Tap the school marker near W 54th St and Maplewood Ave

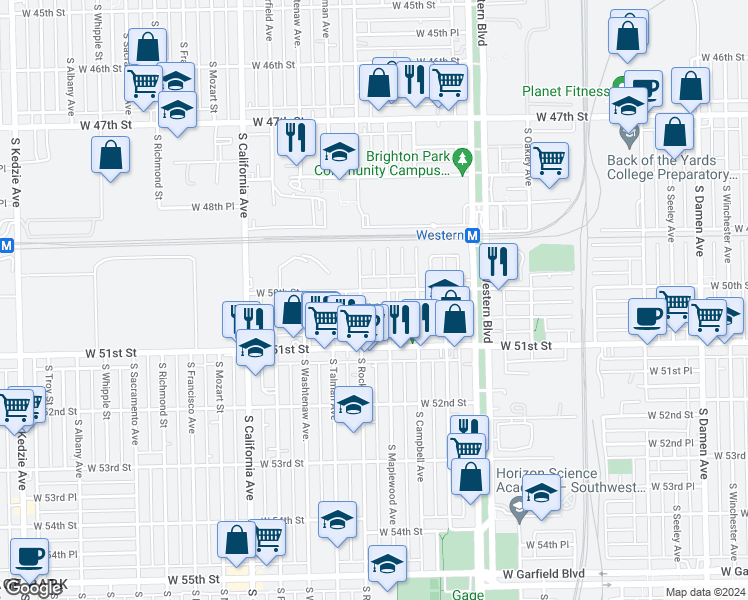(x=337, y=523)
